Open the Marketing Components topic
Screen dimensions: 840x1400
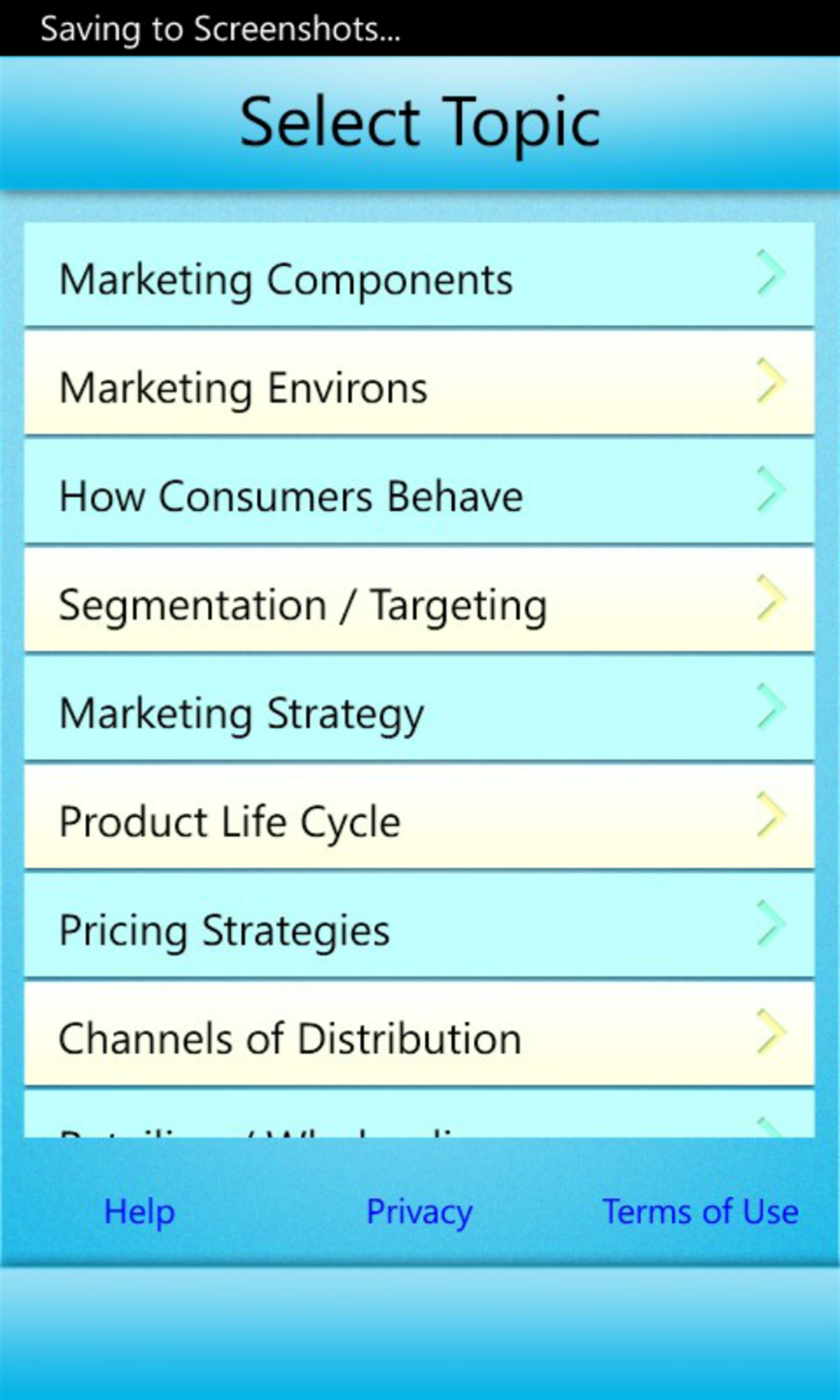(x=419, y=275)
